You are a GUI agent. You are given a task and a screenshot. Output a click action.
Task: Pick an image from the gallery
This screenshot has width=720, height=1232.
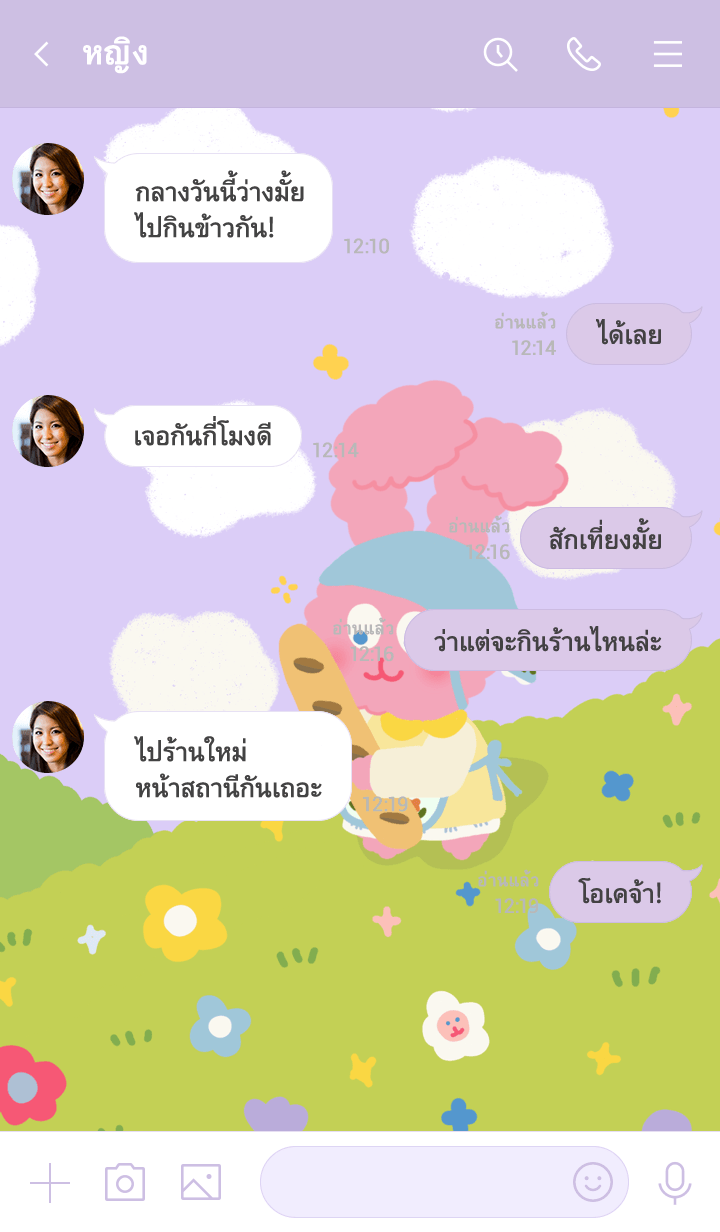coord(200,1182)
